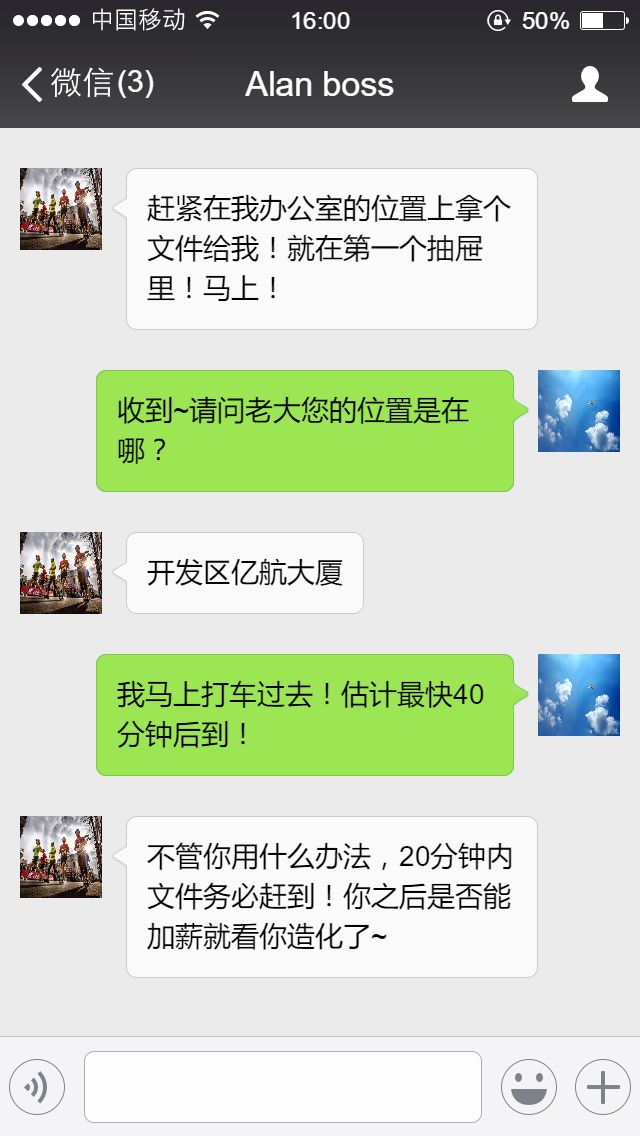This screenshot has height=1136, width=640.
Task: Open Alan boss chat details profile icon
Action: (589, 85)
